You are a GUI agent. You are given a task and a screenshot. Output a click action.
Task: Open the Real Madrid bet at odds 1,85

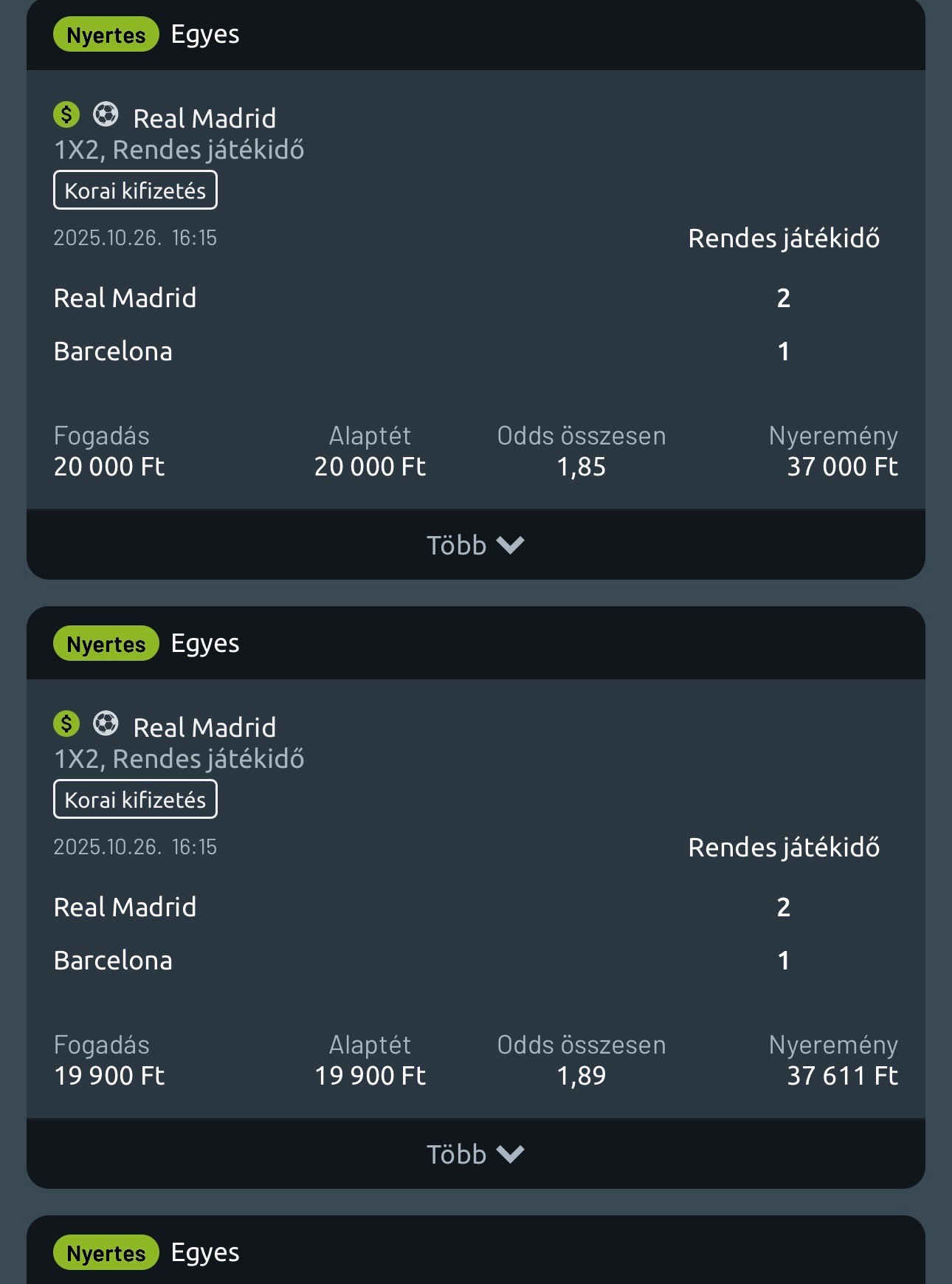(x=204, y=118)
